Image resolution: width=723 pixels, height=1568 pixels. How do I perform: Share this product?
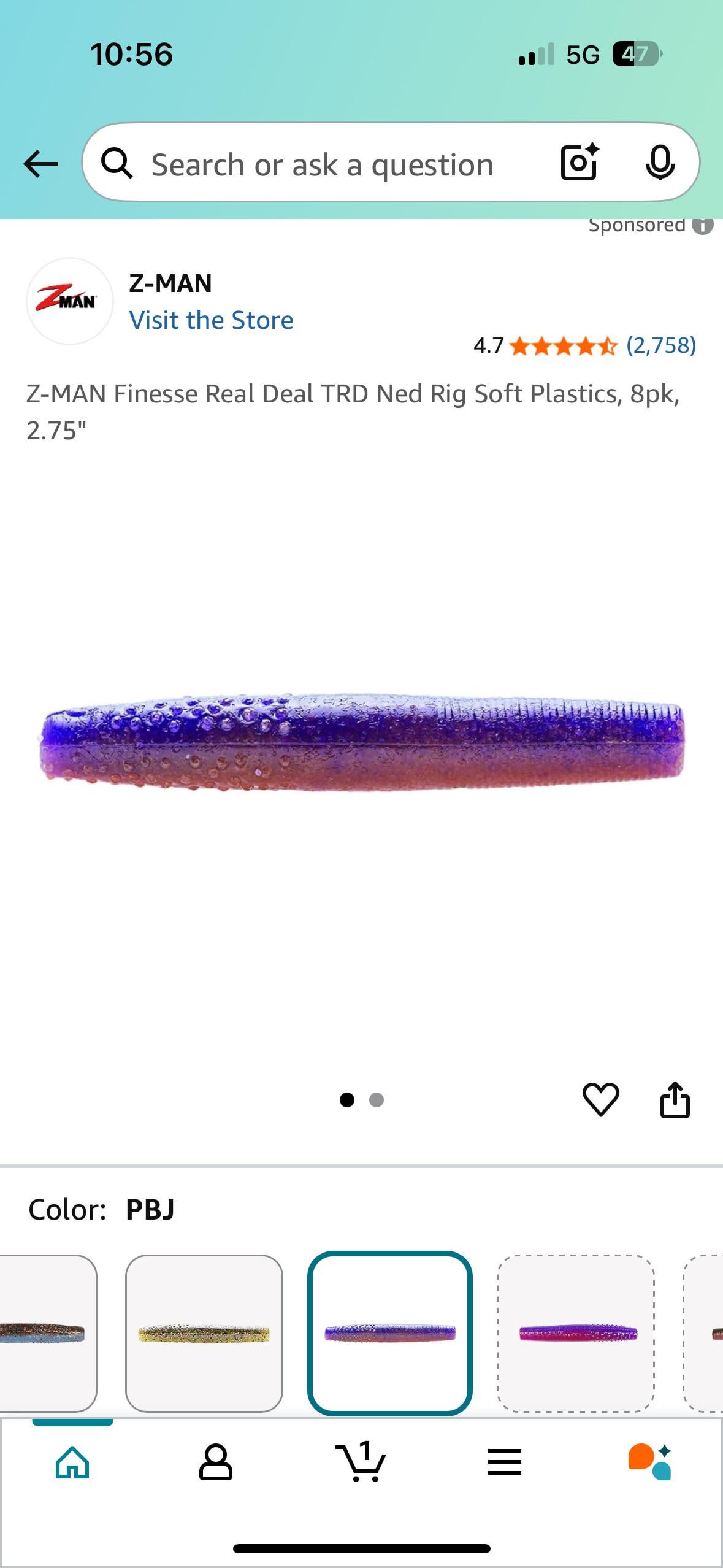pos(675,1099)
